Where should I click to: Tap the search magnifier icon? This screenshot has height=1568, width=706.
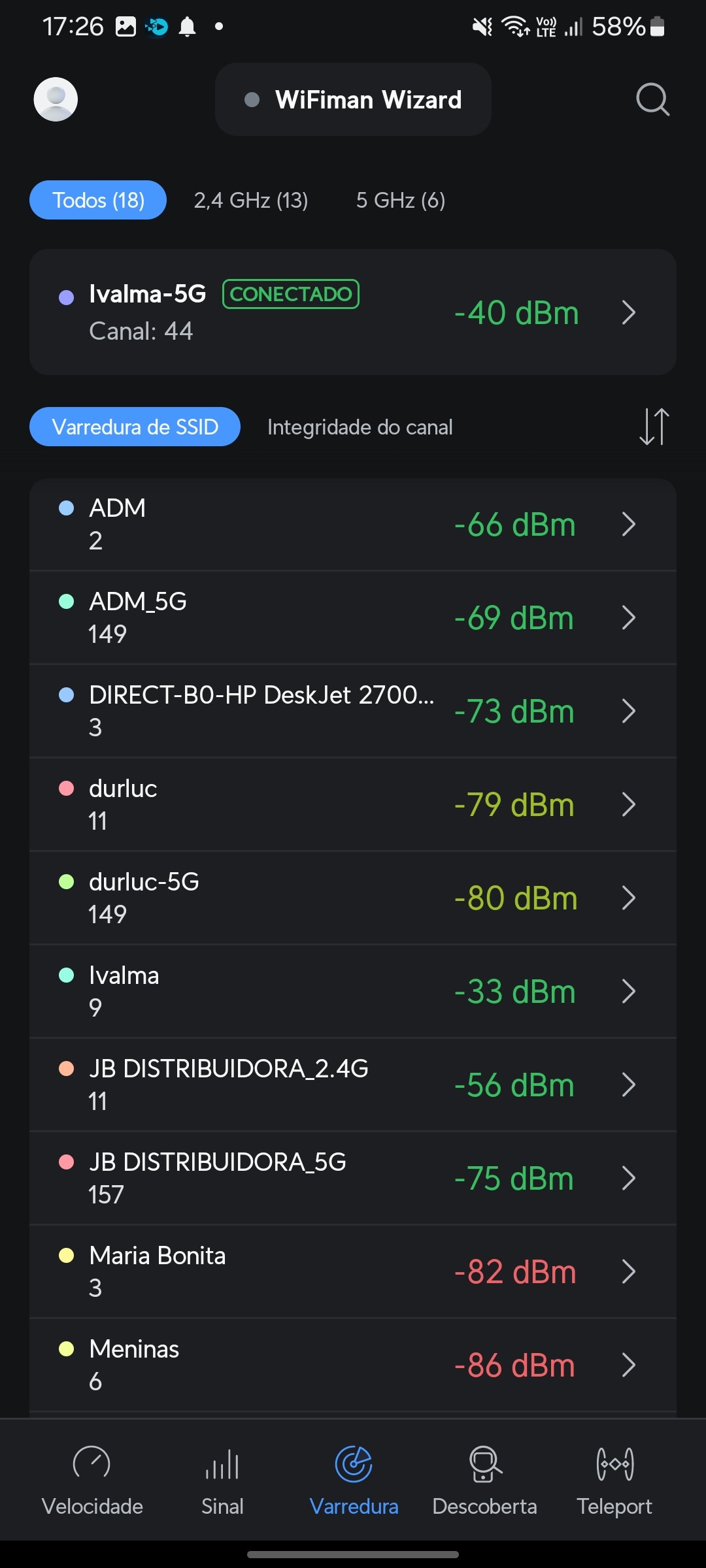652,99
